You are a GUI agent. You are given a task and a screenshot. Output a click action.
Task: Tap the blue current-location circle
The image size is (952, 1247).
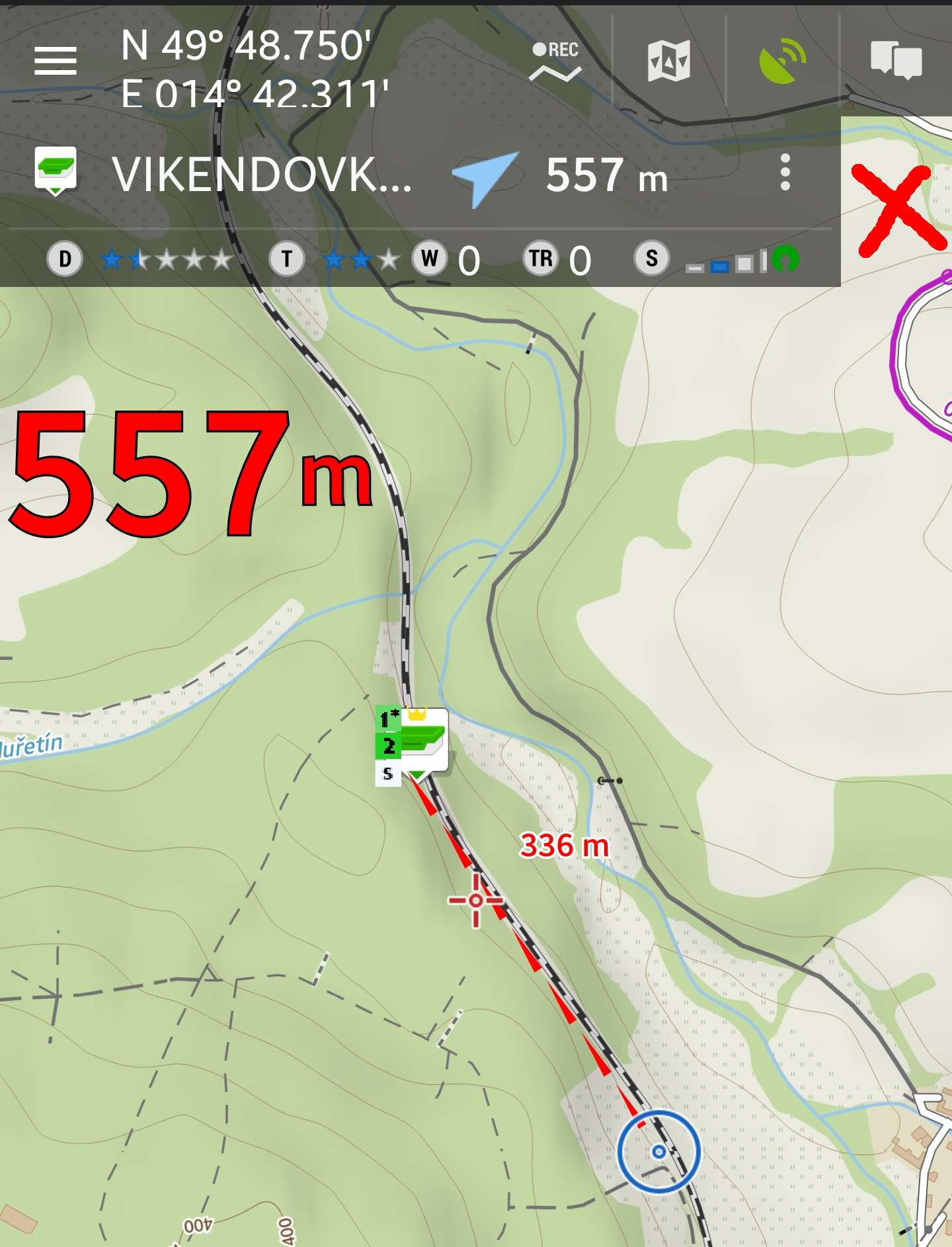pos(658,1151)
